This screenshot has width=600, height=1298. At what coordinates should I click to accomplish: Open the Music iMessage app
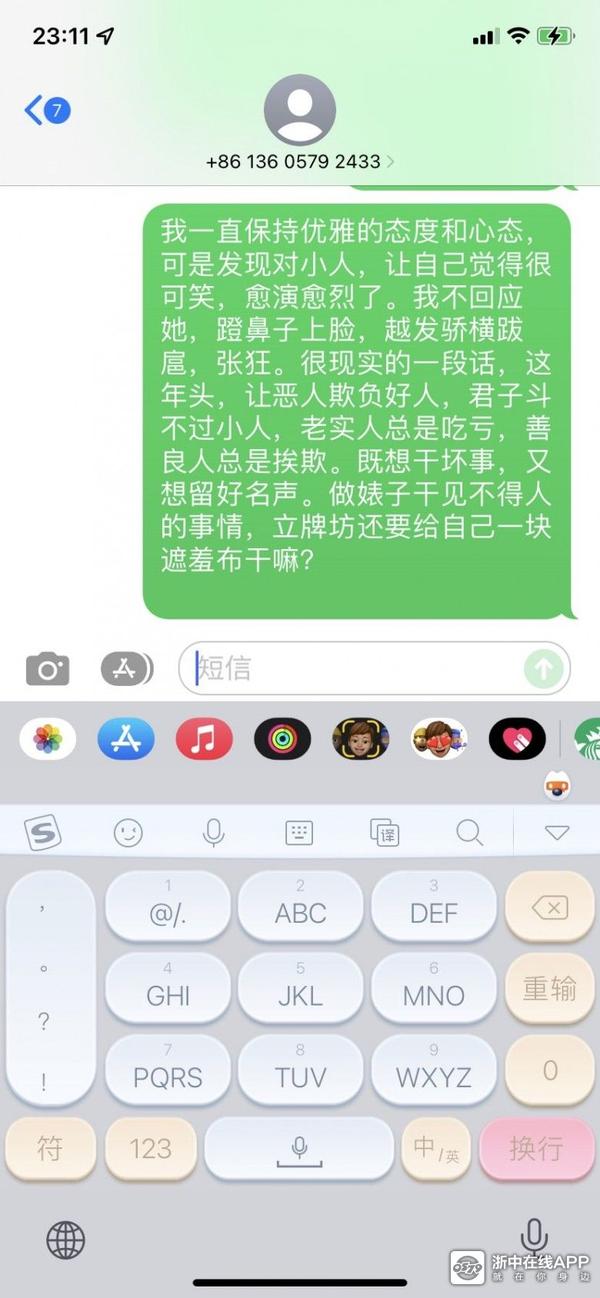tap(204, 739)
